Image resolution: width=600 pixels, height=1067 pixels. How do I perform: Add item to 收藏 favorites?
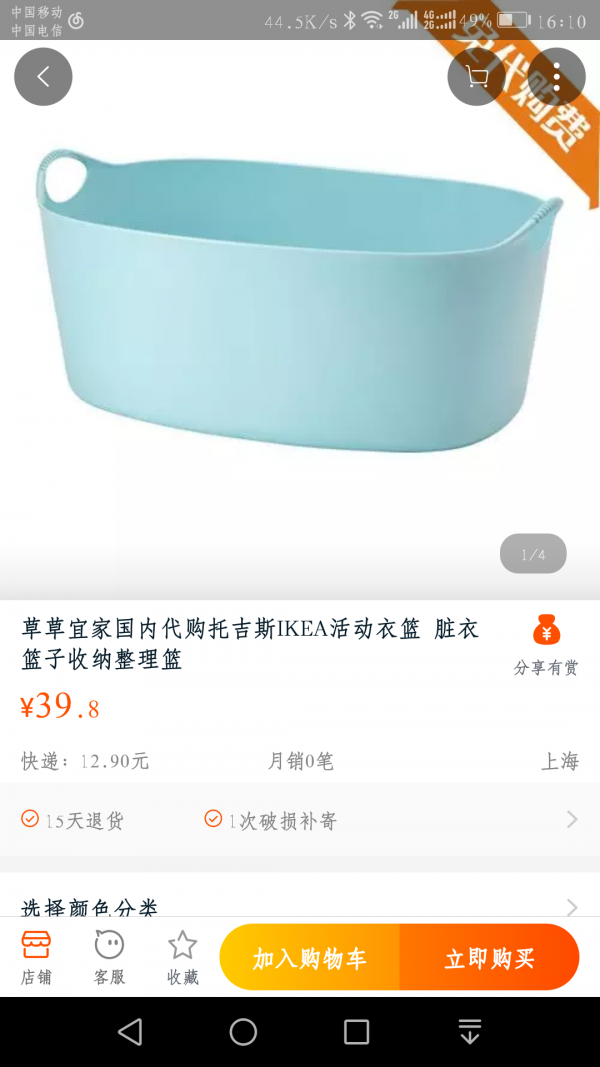pyautogui.click(x=182, y=957)
